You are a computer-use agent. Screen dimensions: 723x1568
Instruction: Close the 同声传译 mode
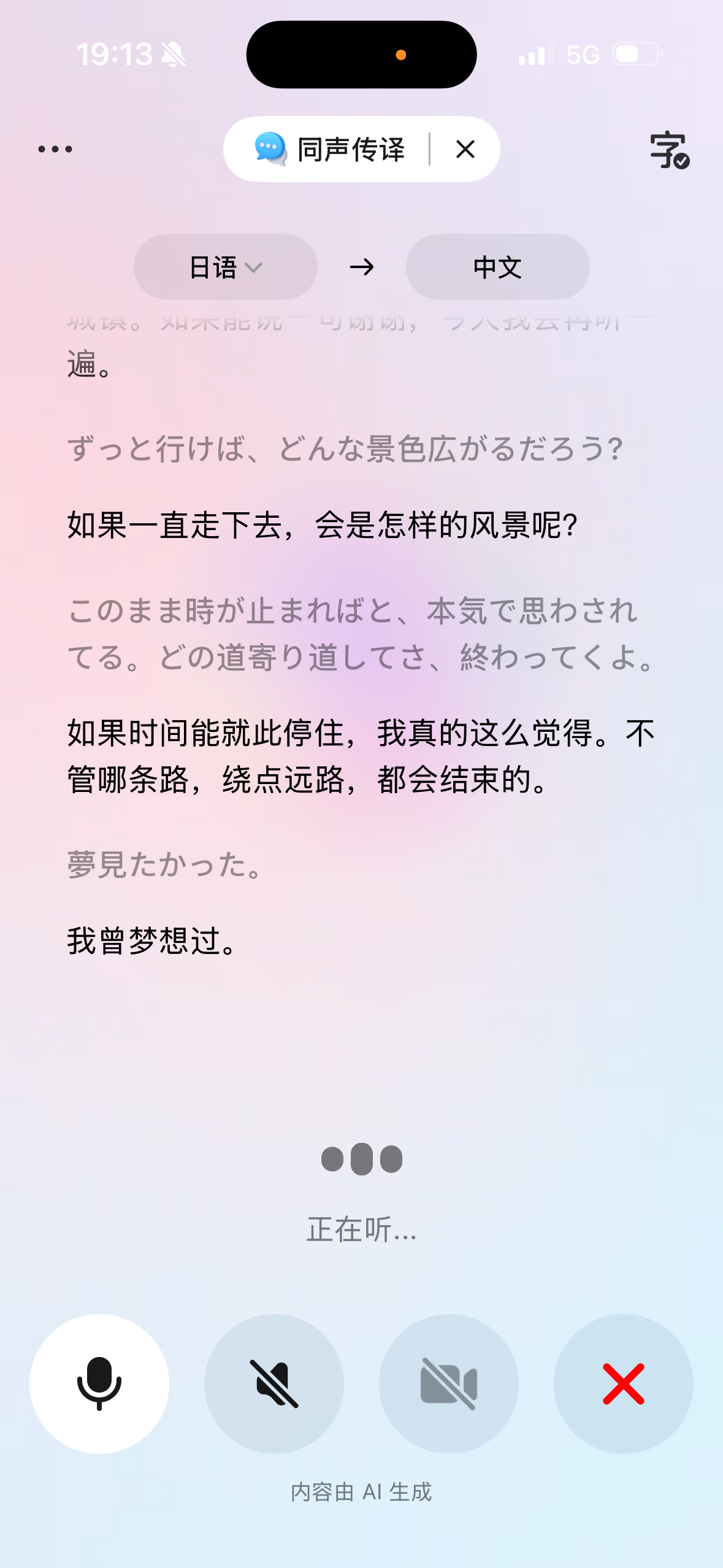click(x=465, y=149)
